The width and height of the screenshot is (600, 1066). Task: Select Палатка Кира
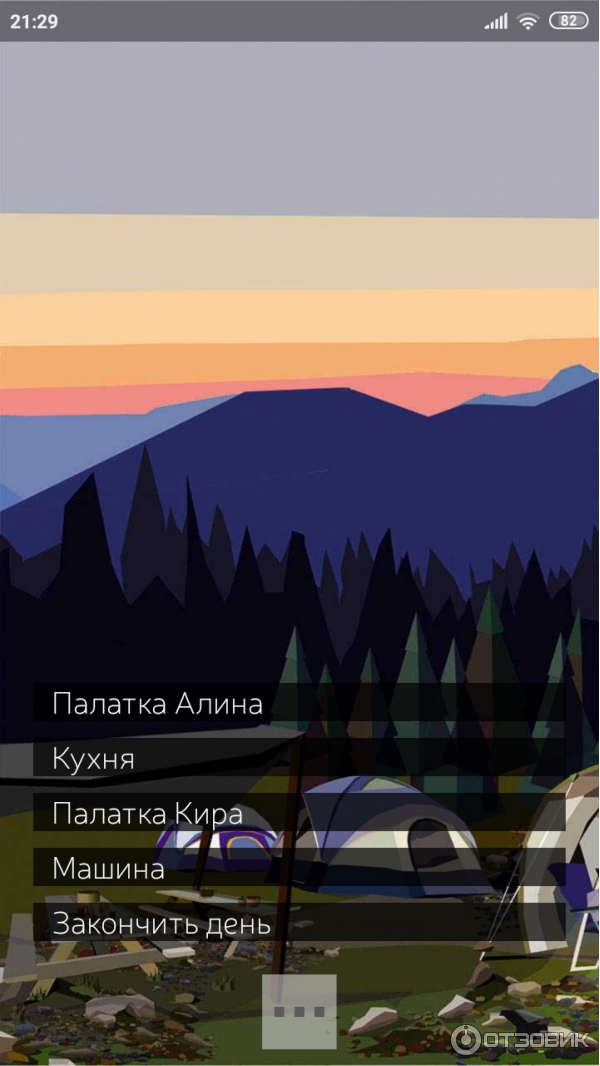[298, 812]
